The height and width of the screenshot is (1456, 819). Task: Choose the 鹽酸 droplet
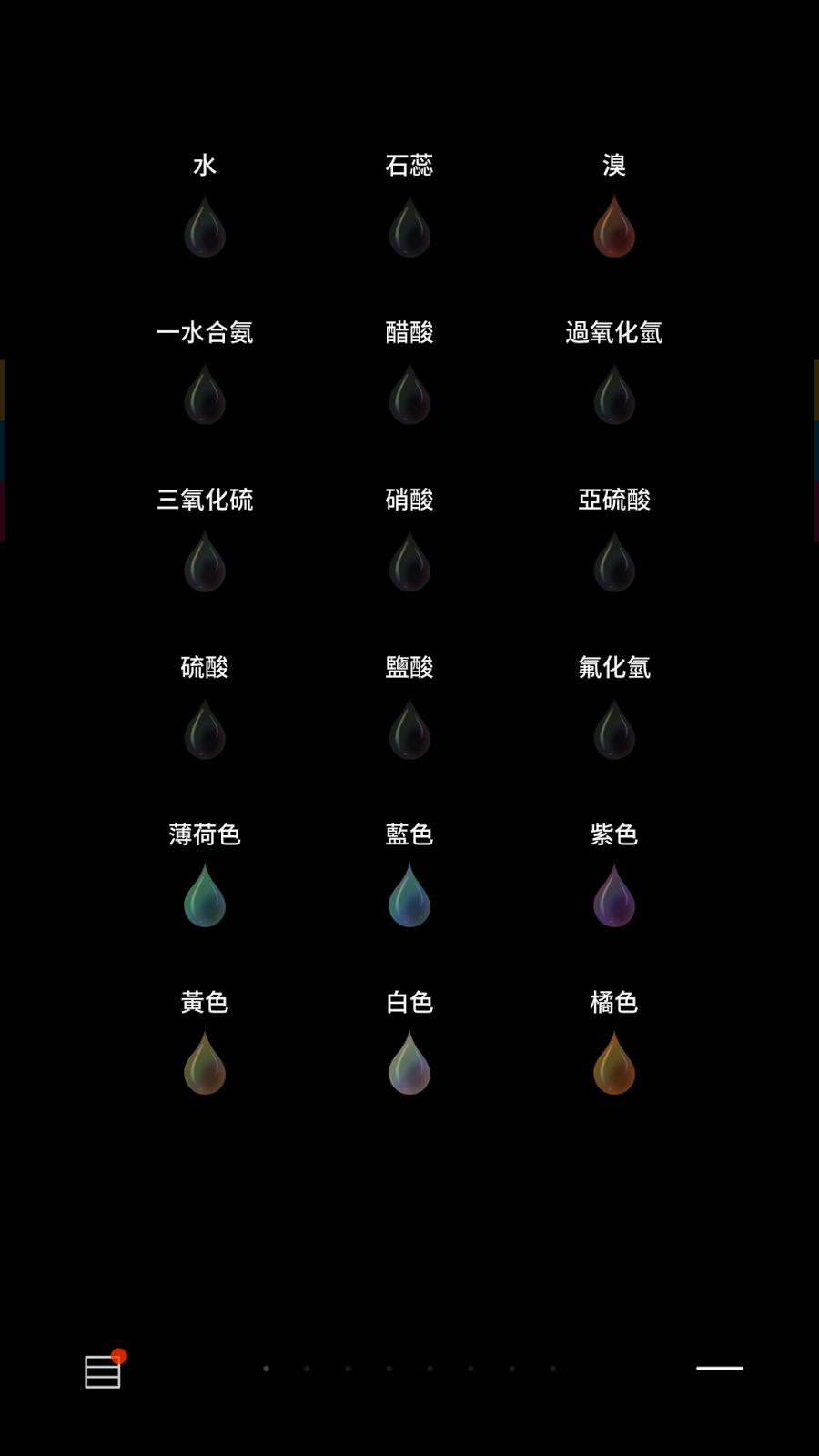pos(409,729)
